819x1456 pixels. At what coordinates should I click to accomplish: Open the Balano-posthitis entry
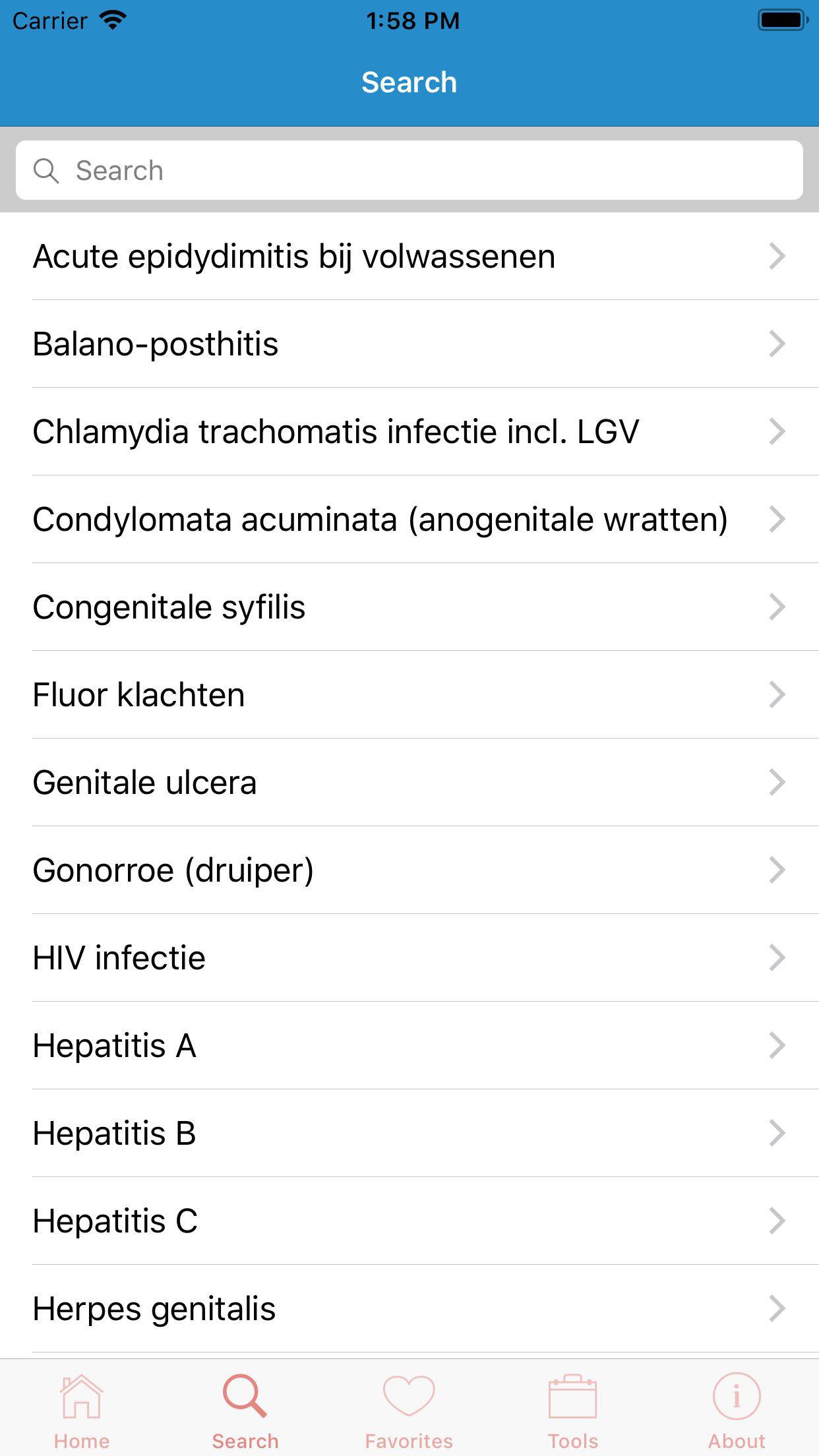pos(409,344)
